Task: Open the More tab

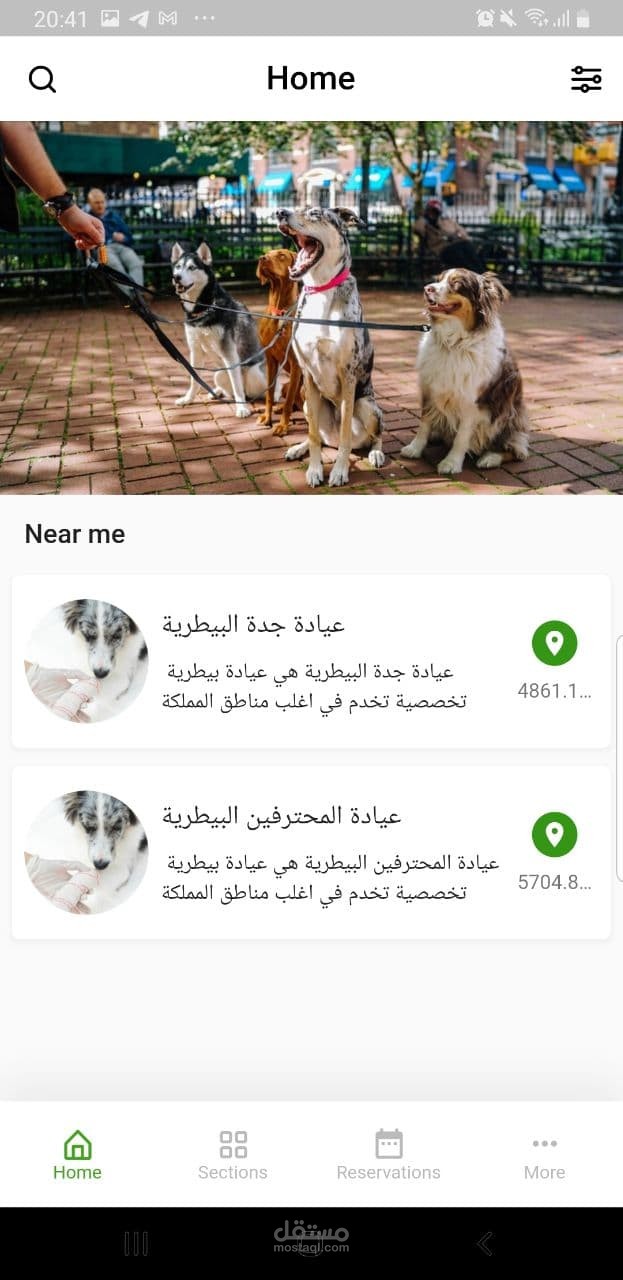Action: pyautogui.click(x=544, y=1155)
